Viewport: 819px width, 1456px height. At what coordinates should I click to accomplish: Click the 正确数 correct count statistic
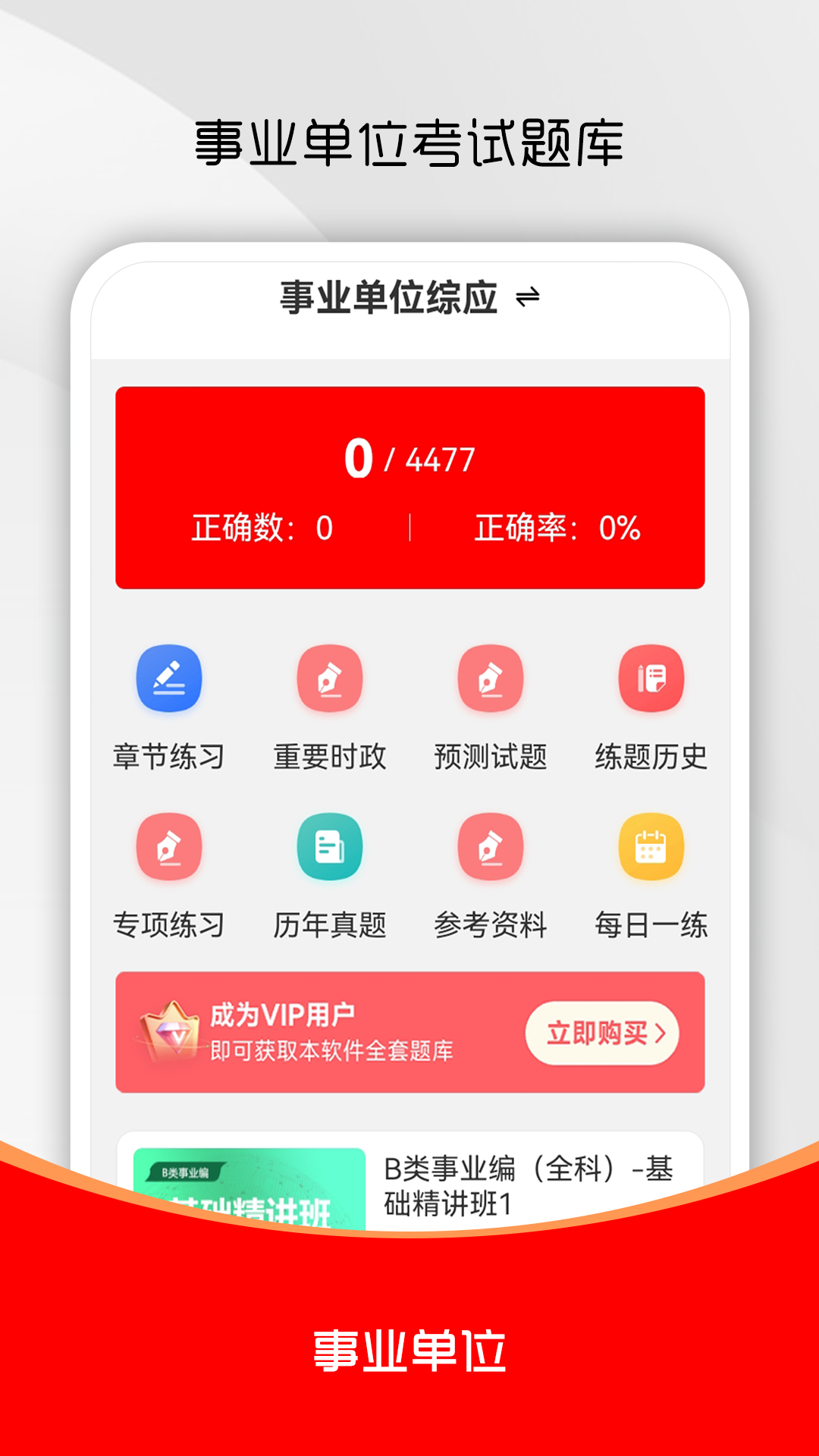(262, 530)
